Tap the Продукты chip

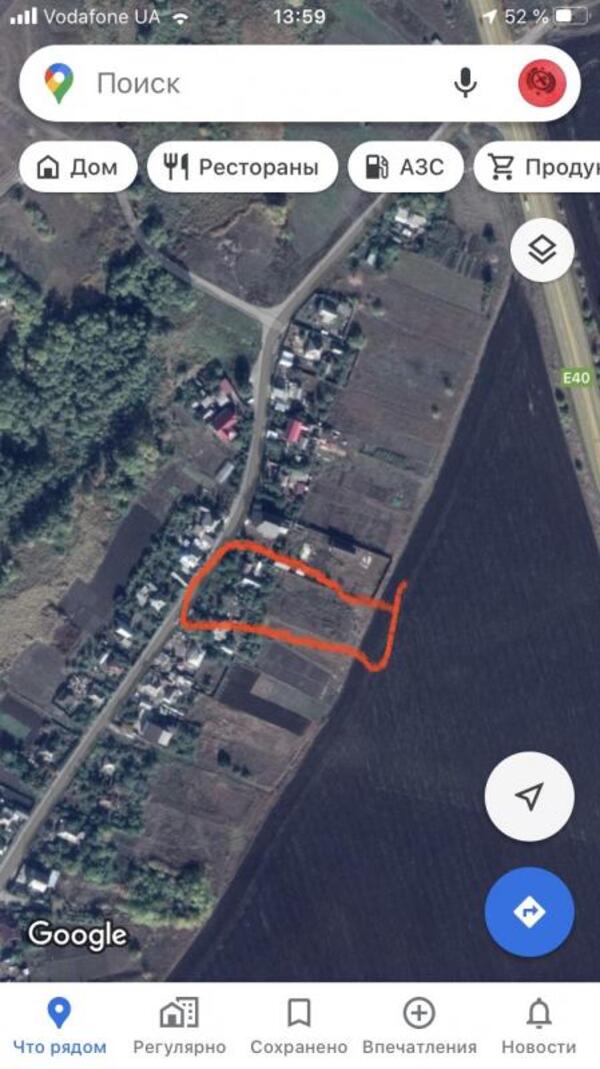tap(539, 167)
